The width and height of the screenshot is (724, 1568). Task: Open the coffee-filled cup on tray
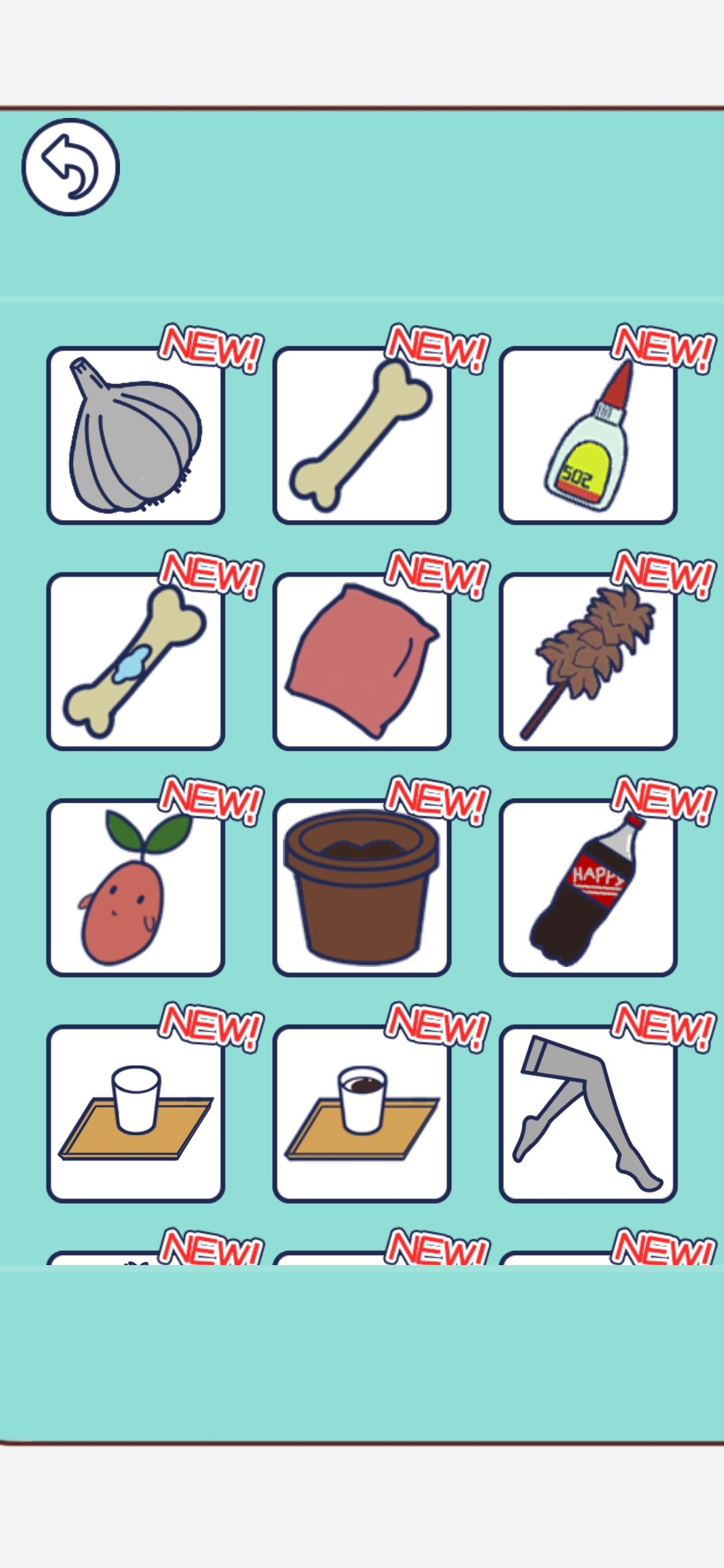point(361,1114)
